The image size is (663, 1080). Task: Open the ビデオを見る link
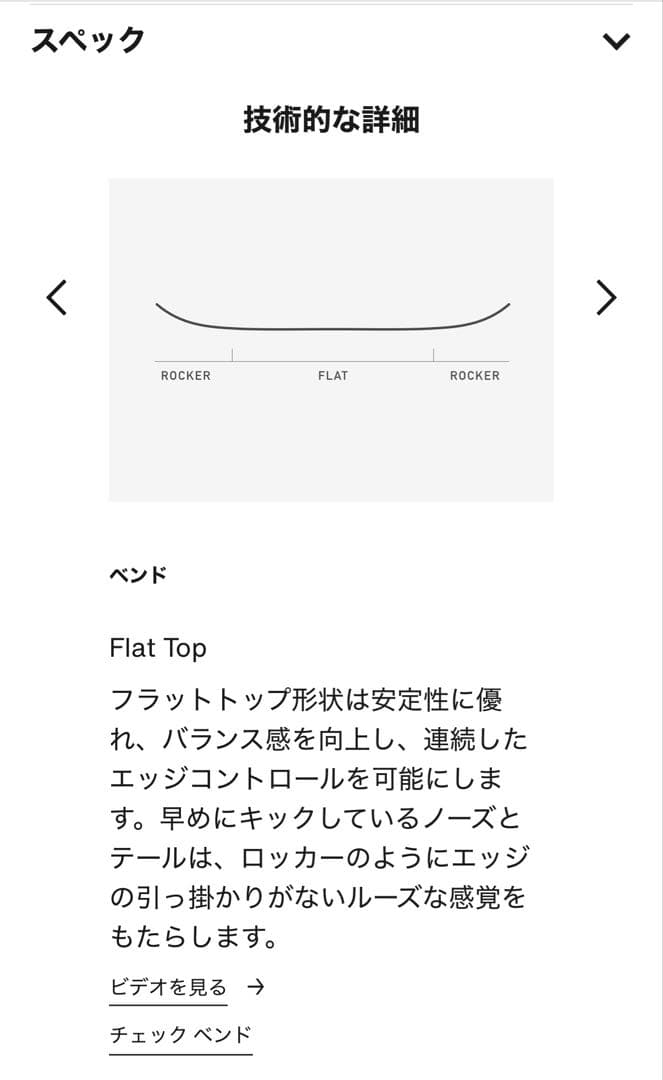(x=169, y=987)
